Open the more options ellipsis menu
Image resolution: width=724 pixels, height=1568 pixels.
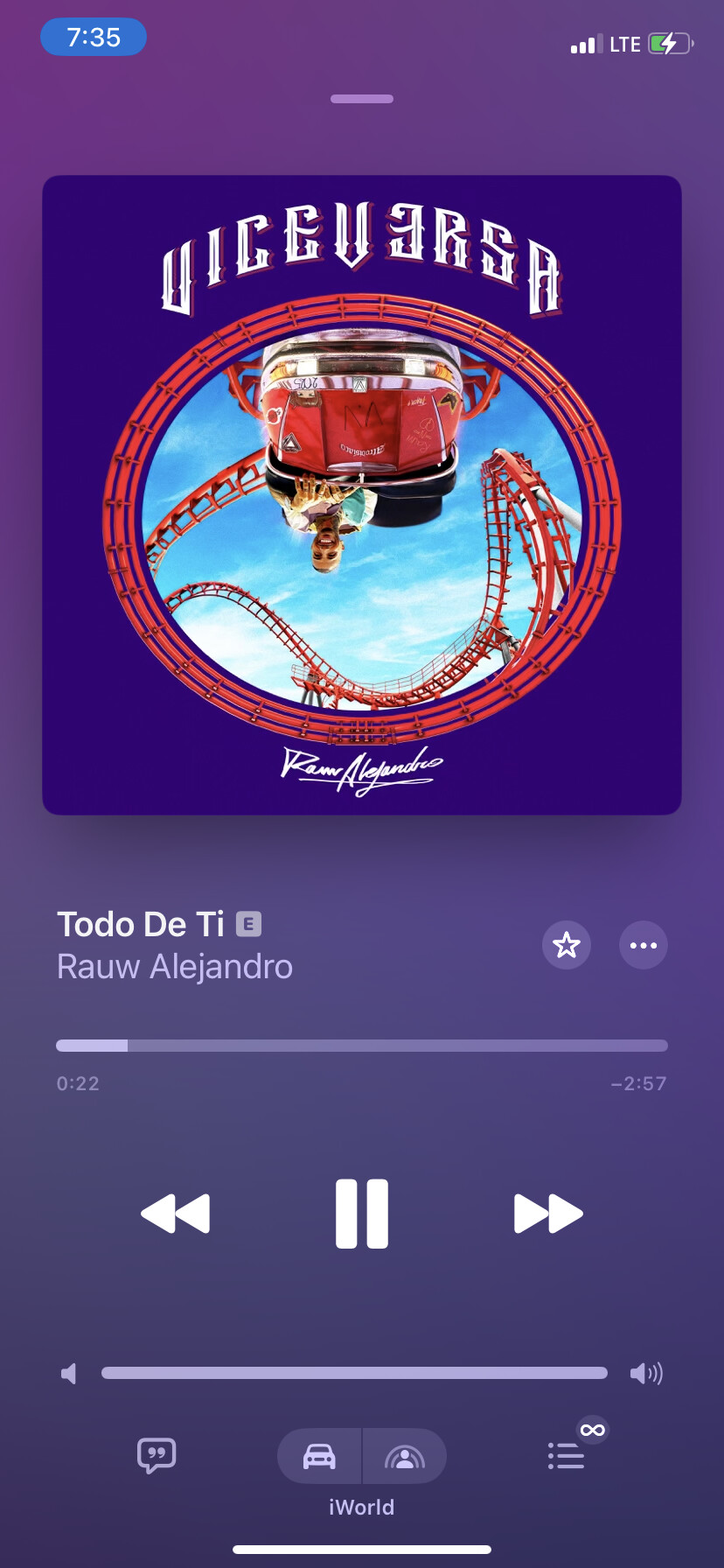click(x=644, y=945)
